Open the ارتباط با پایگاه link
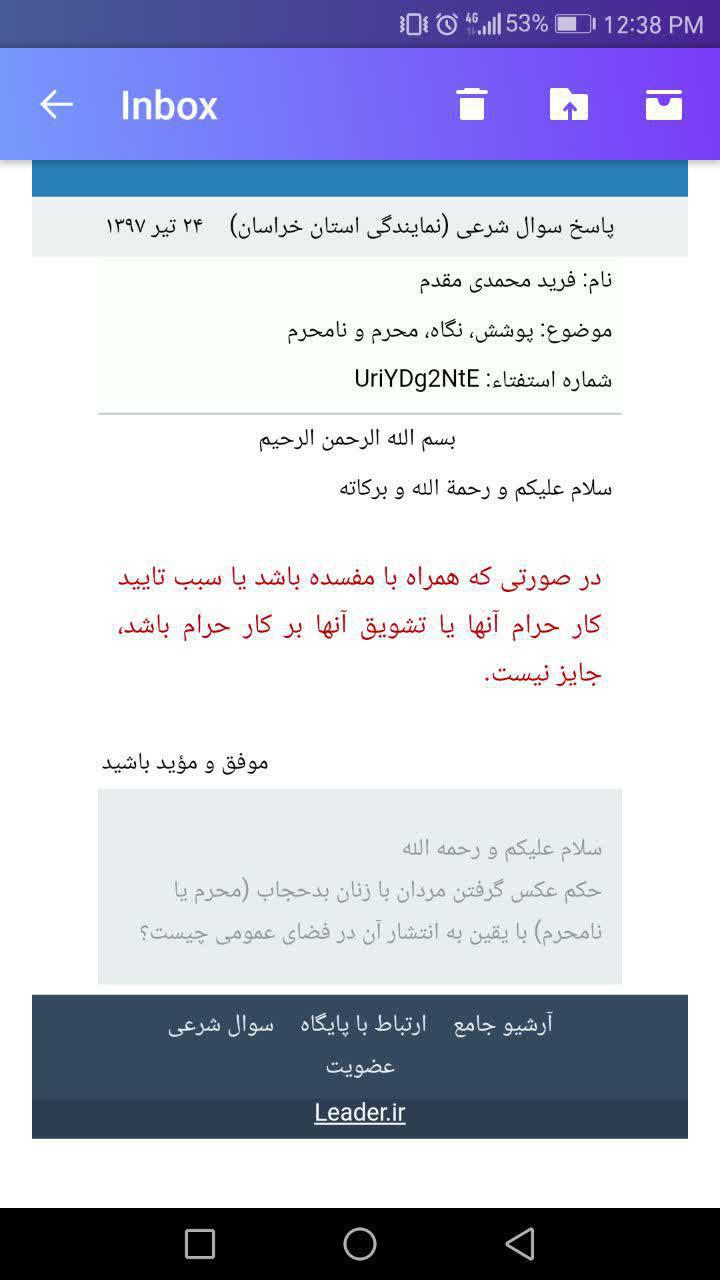This screenshot has width=720, height=1280. (x=363, y=1024)
